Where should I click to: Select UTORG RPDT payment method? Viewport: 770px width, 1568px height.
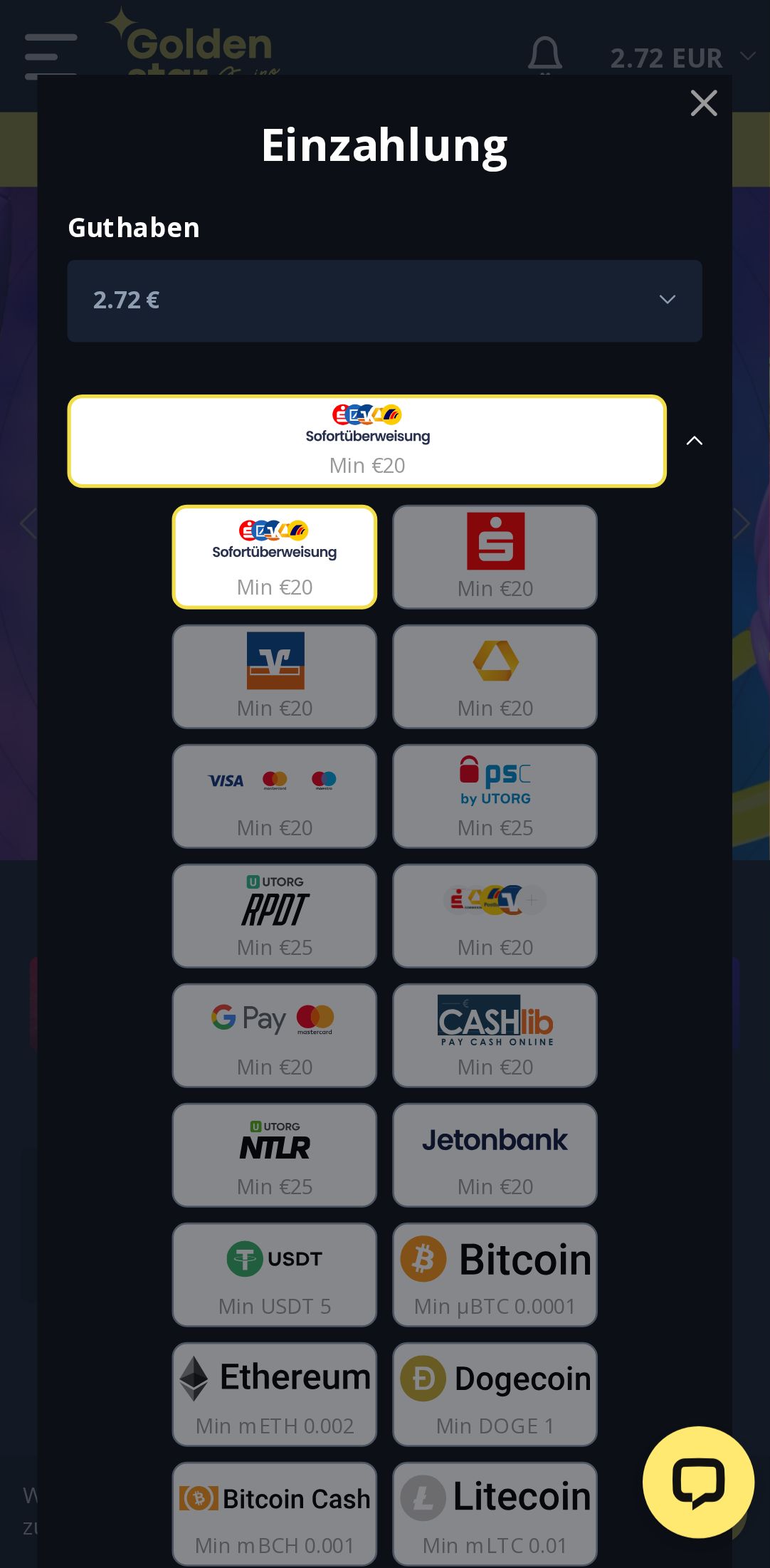pyautogui.click(x=275, y=916)
